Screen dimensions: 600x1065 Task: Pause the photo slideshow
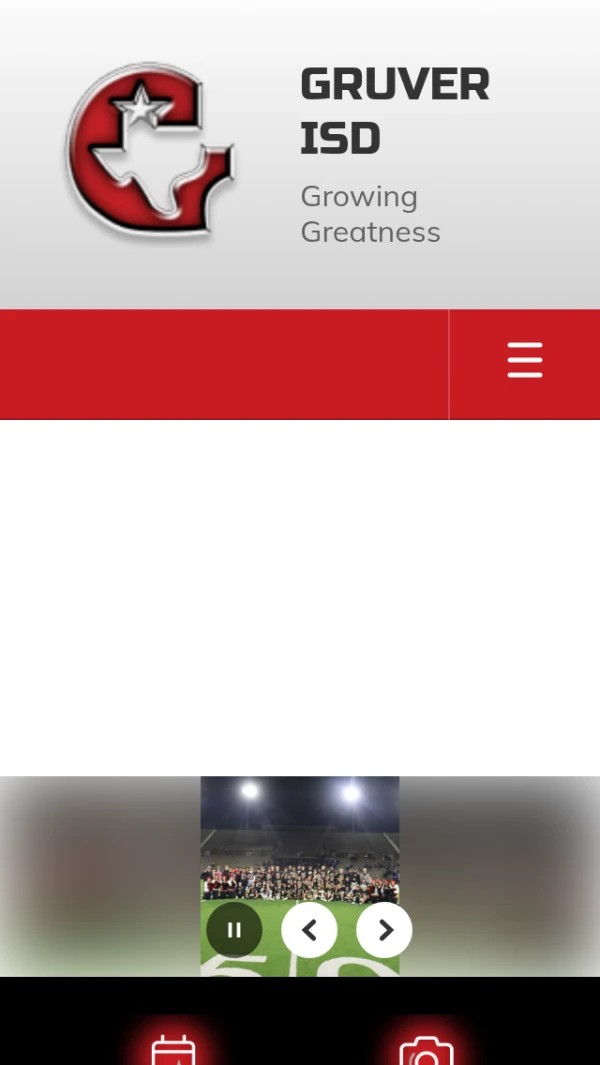click(x=234, y=930)
